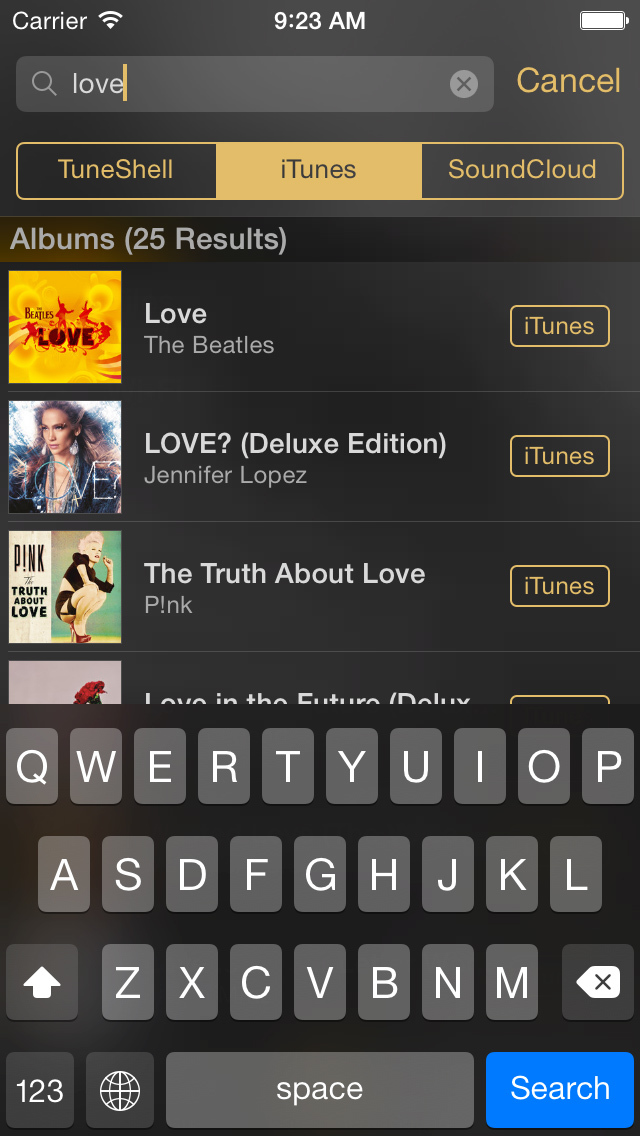Select the iTunes segment
This screenshot has height=1136, width=640.
318,170
